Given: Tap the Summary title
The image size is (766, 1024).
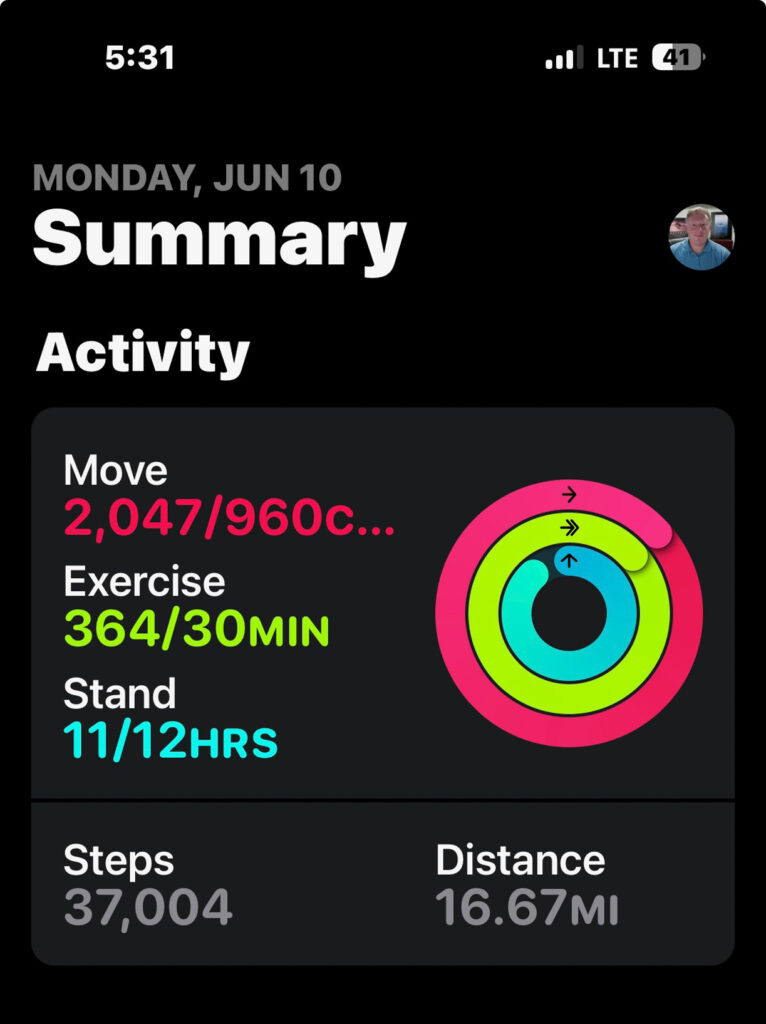Looking at the screenshot, I should 220,238.
